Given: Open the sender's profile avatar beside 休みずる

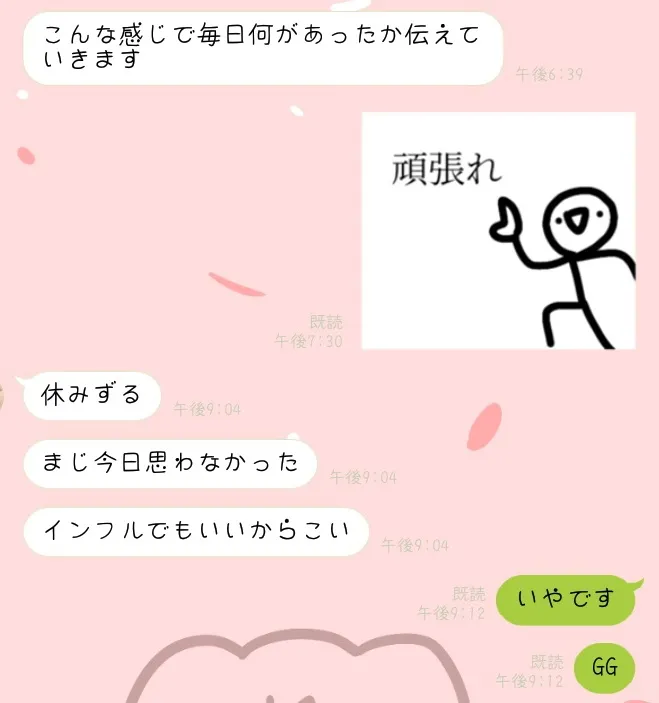Looking at the screenshot, I should [2, 396].
